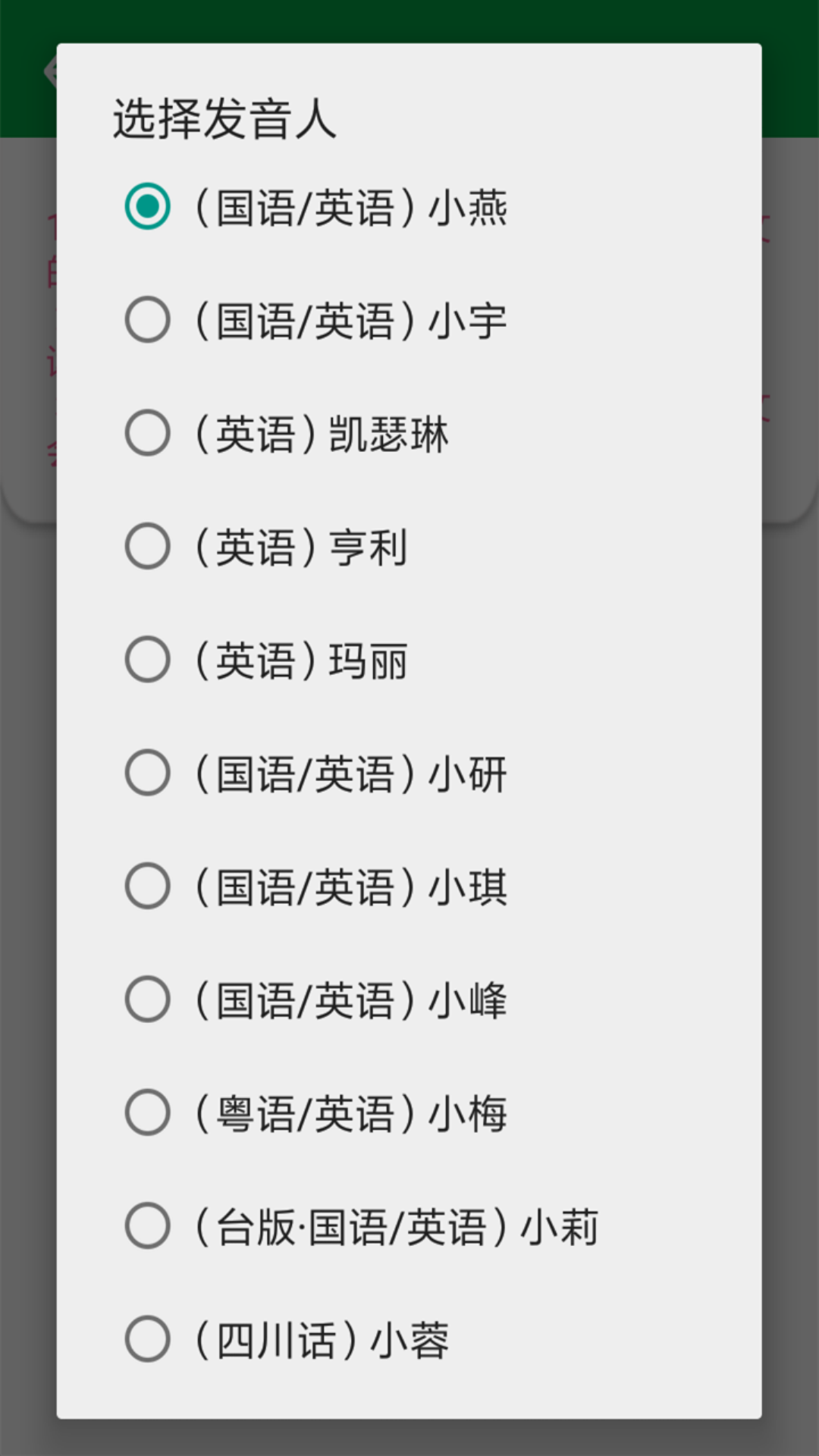Image resolution: width=819 pixels, height=1456 pixels.
Task: Select the Cantonese (粤语/英语) 小梅 voice
Action: coord(409,1112)
